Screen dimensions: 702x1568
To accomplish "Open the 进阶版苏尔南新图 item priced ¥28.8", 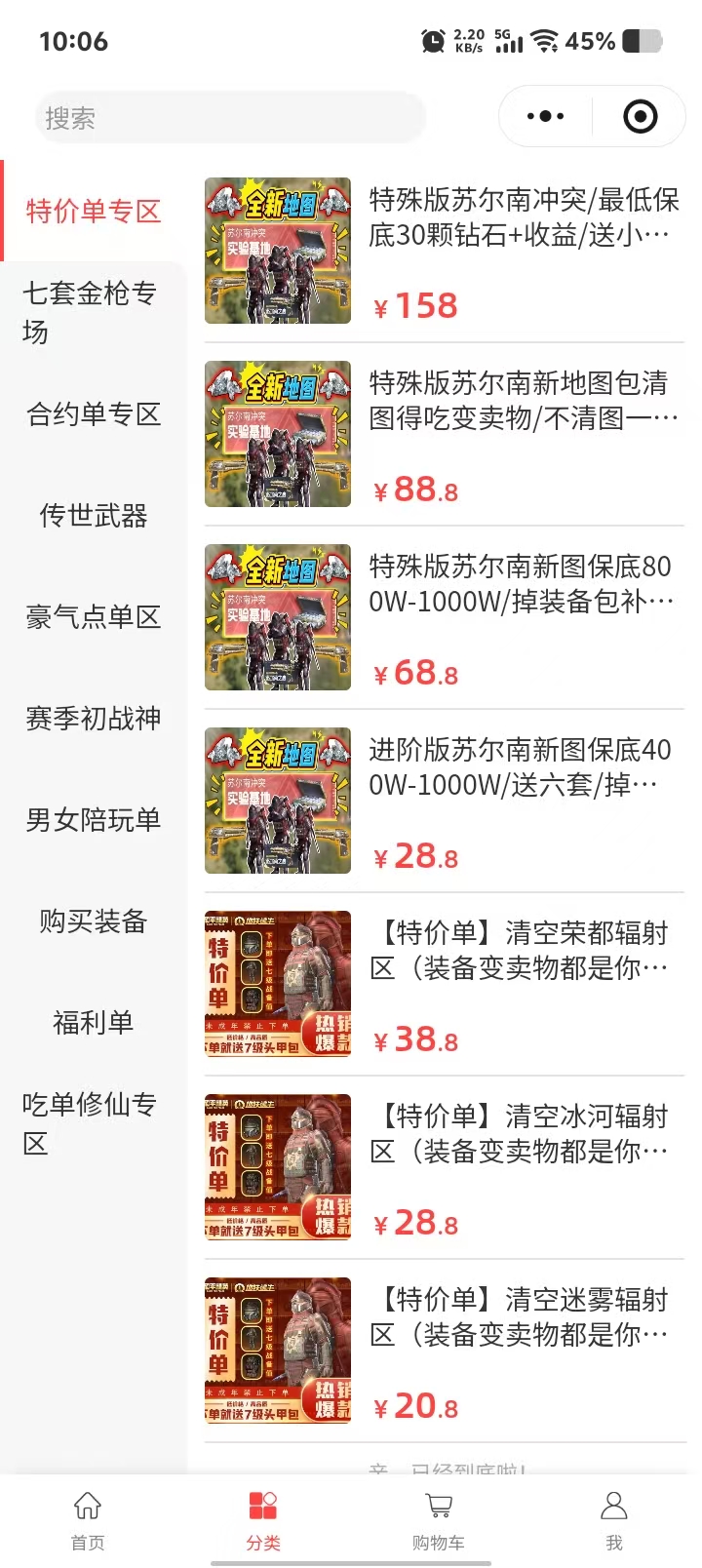I will tap(444, 801).
